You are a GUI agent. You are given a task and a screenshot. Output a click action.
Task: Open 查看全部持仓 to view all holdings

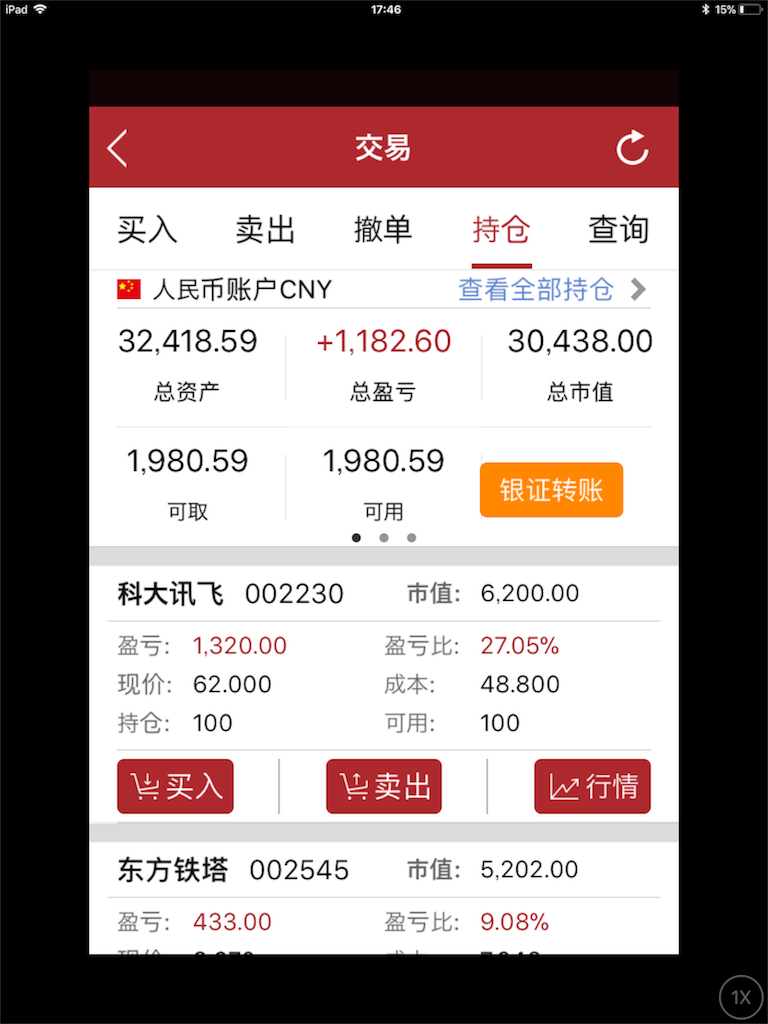(533, 289)
